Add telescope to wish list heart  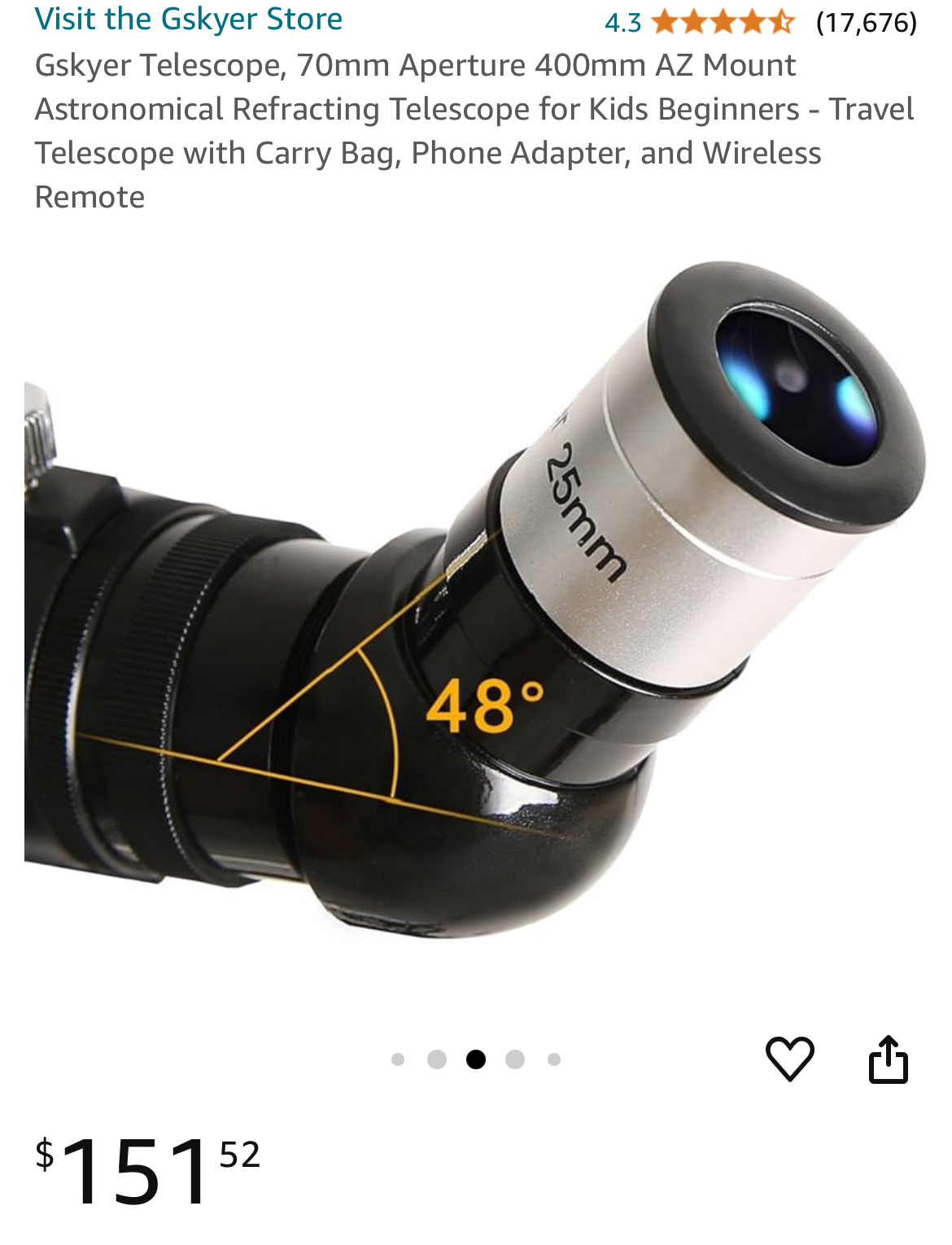click(x=789, y=1059)
